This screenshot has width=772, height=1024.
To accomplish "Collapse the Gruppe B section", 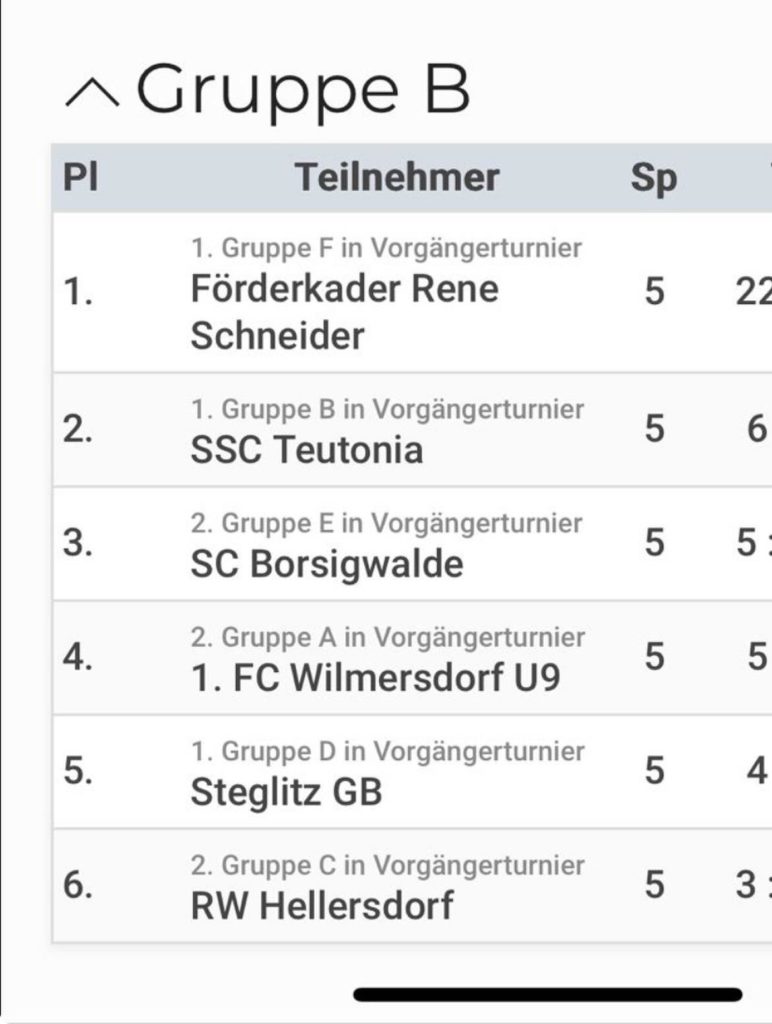I will pyautogui.click(x=93, y=93).
